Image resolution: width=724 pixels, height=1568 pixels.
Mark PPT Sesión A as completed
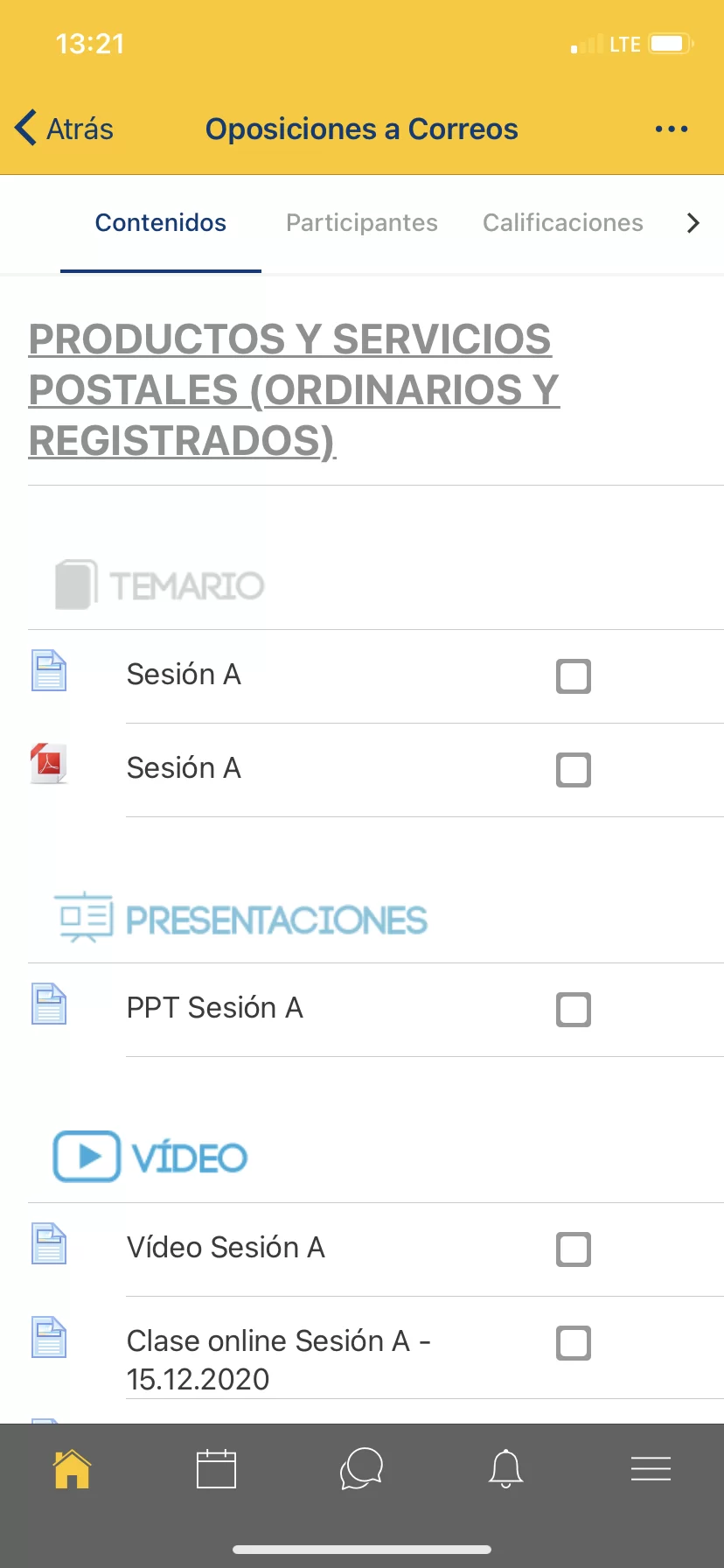coord(574,1010)
